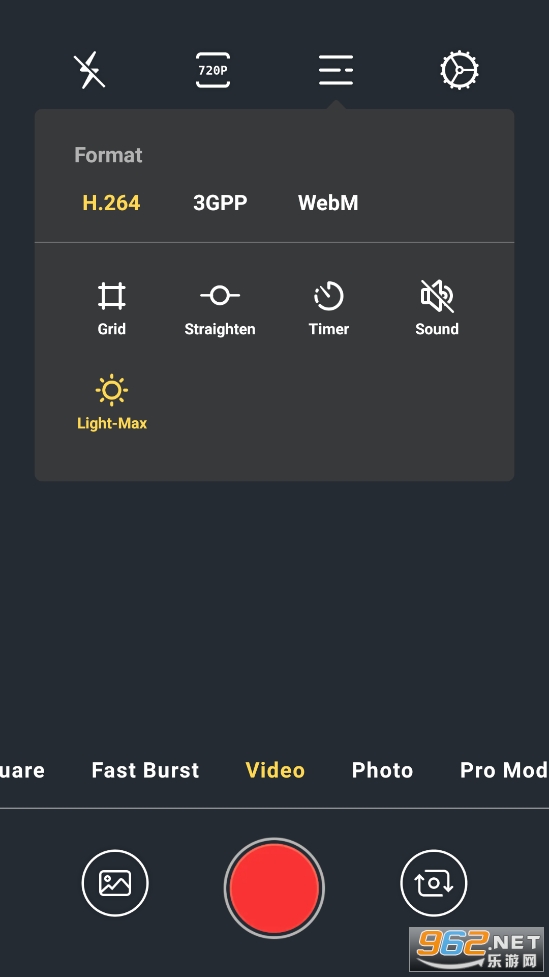Choose the 3GPP format
Viewport: 549px width, 977px height.
220,203
